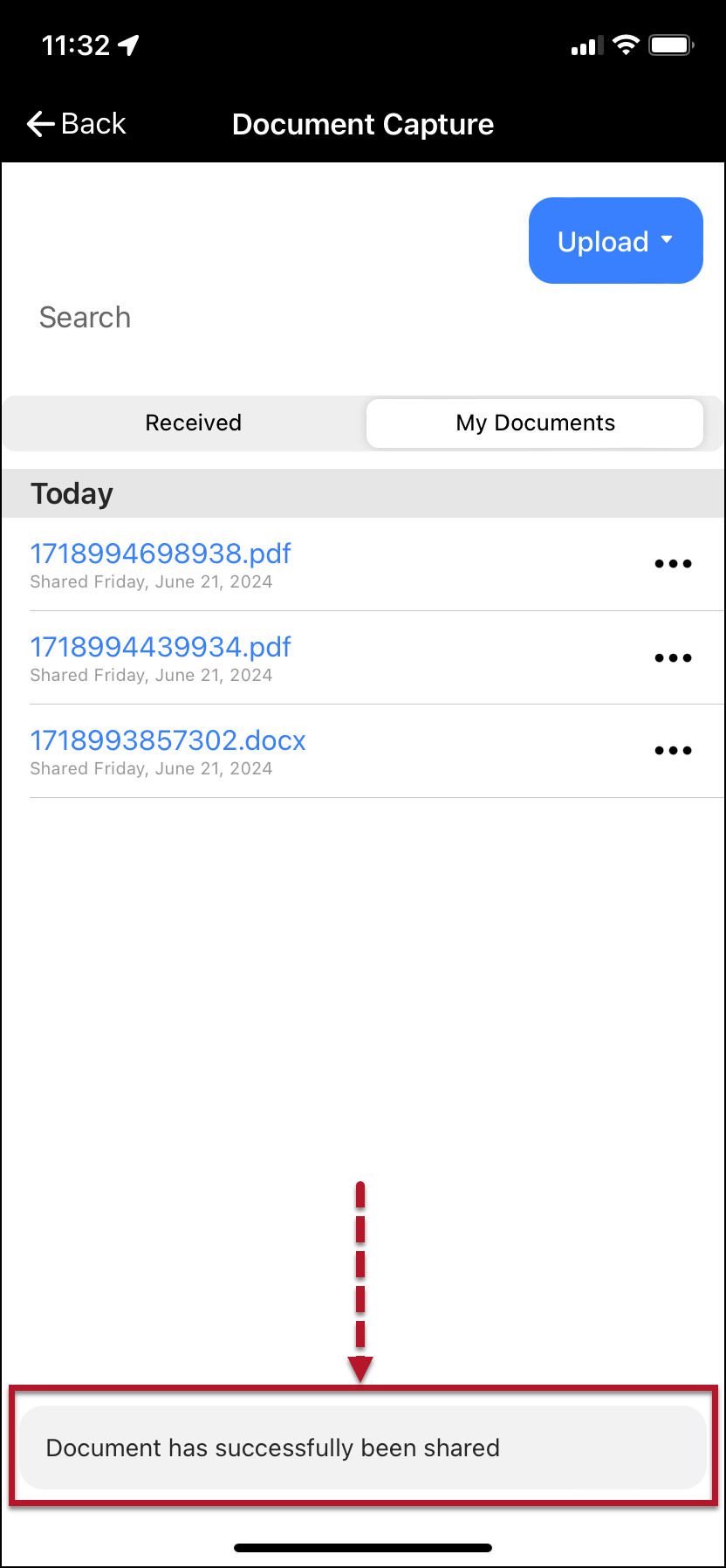This screenshot has height=1568, width=726.
Task: Open the more options menu for 1718994698938.pdf
Action: [x=673, y=564]
